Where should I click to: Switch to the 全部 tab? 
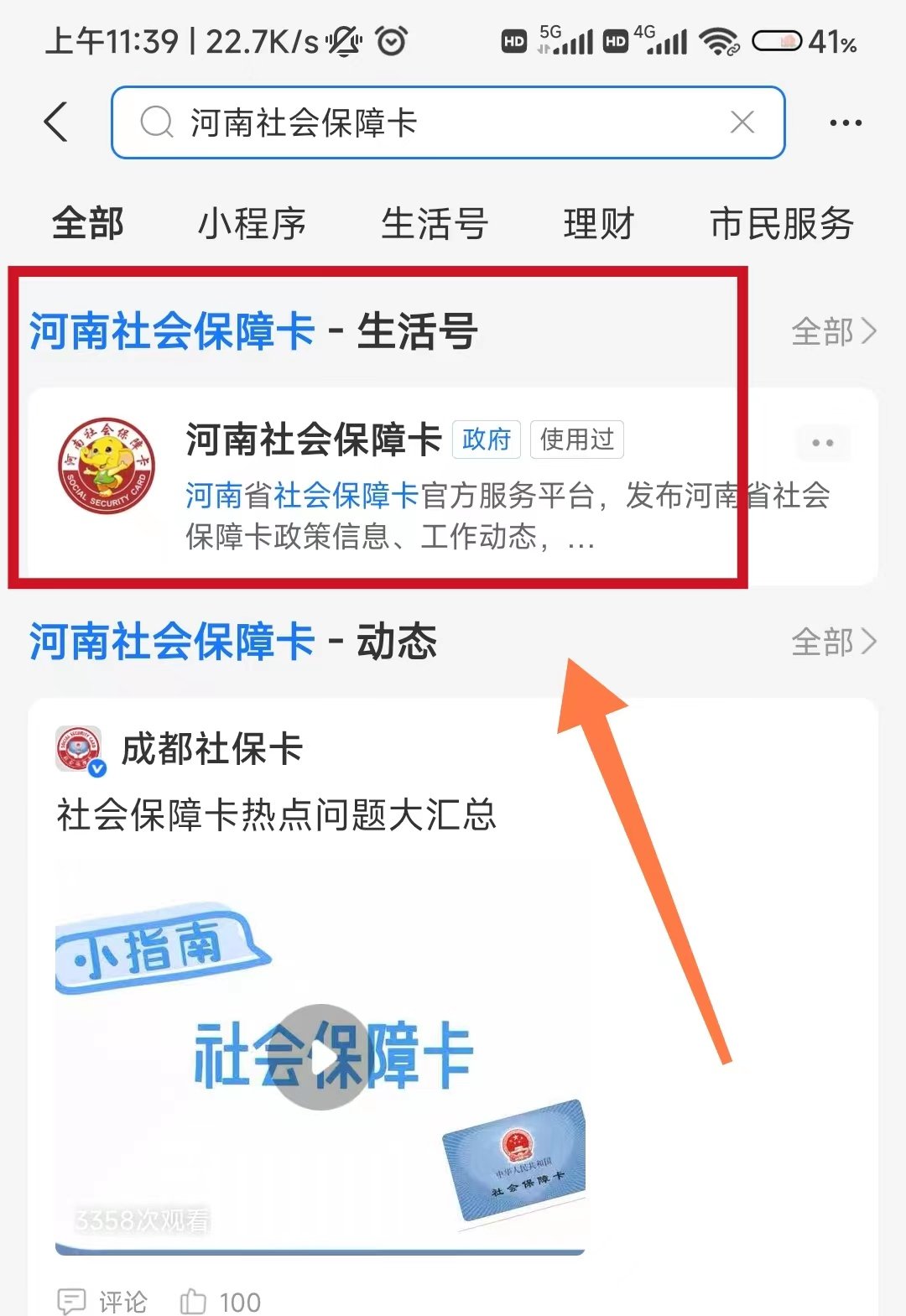(x=87, y=224)
